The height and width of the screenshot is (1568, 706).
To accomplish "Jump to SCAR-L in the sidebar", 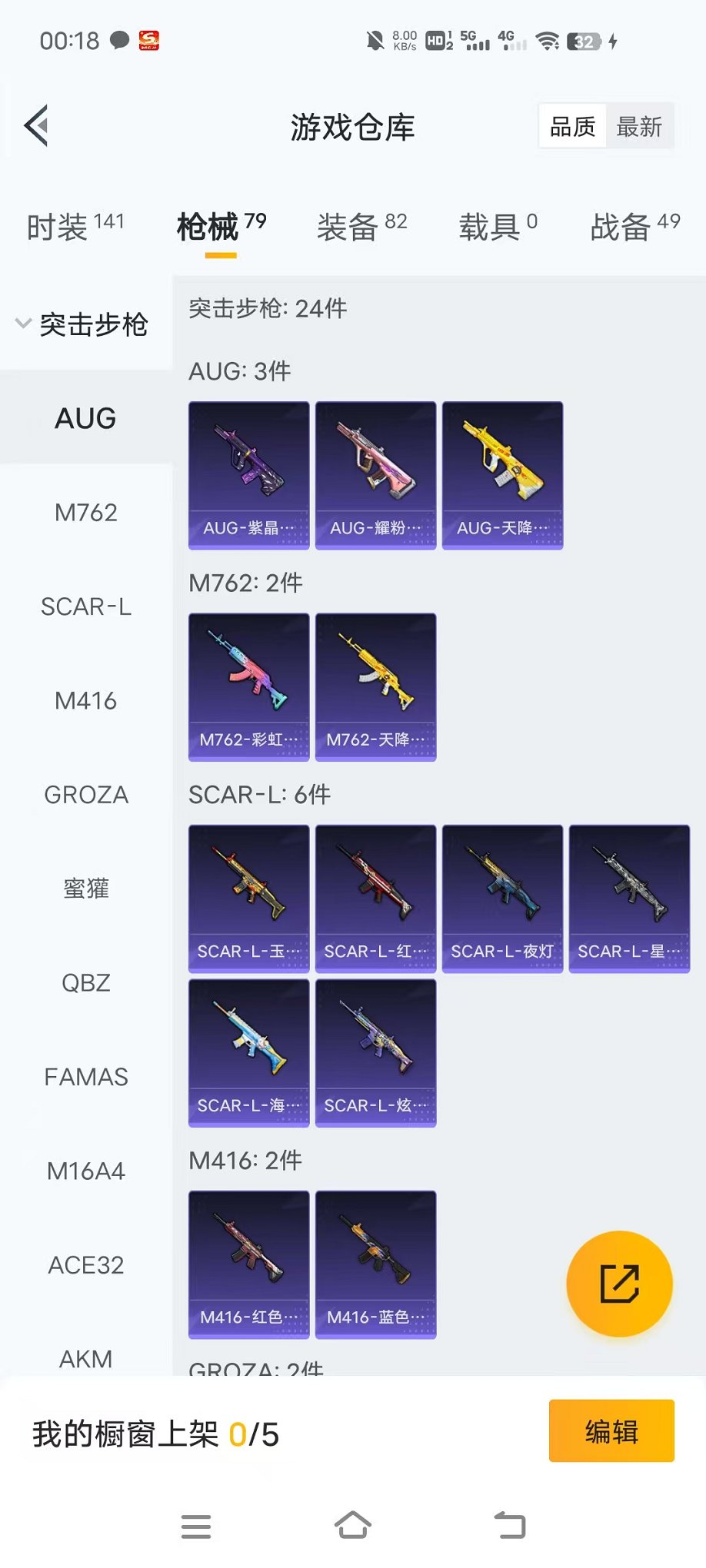I will (x=85, y=606).
